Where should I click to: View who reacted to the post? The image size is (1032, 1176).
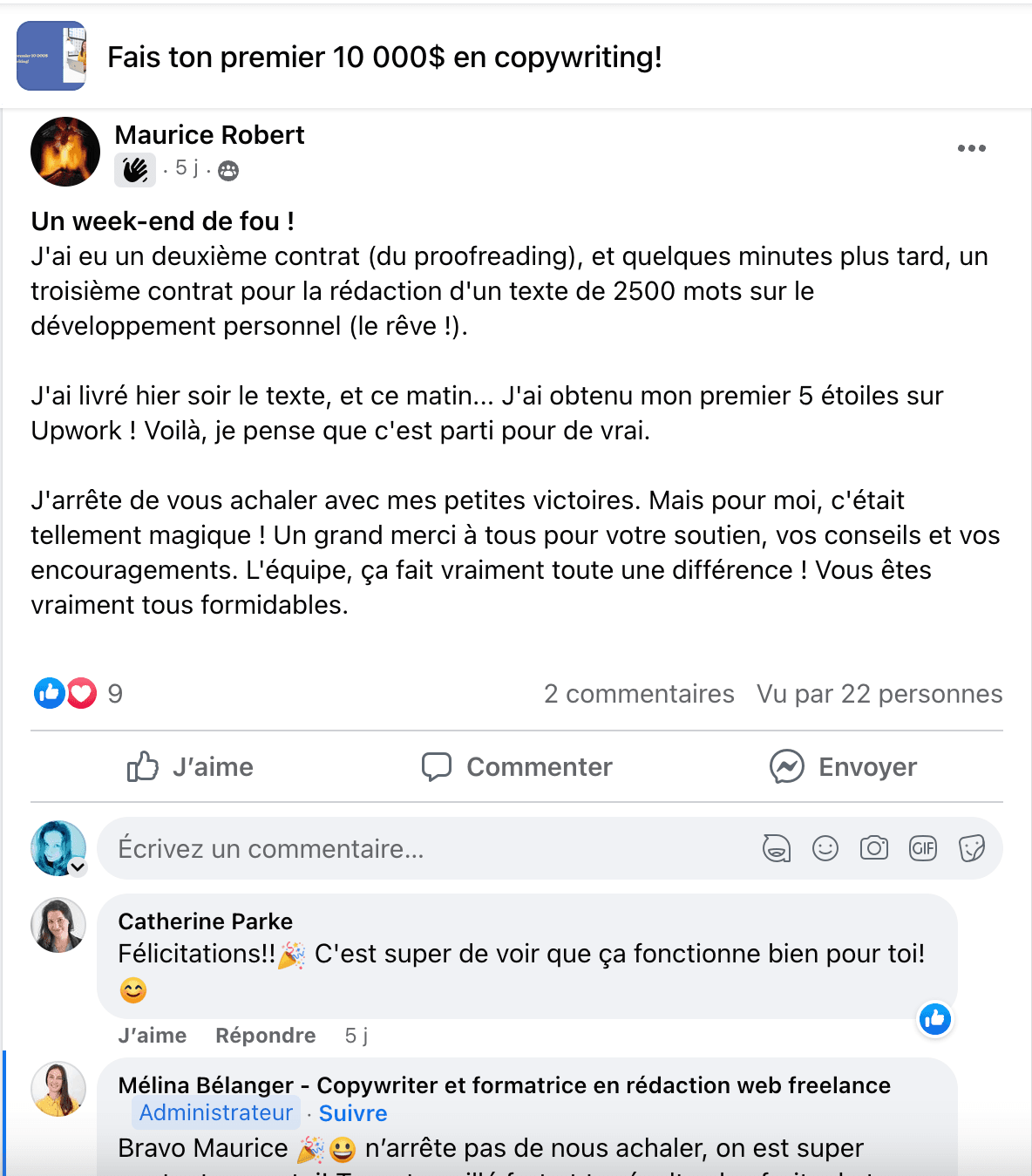click(78, 694)
